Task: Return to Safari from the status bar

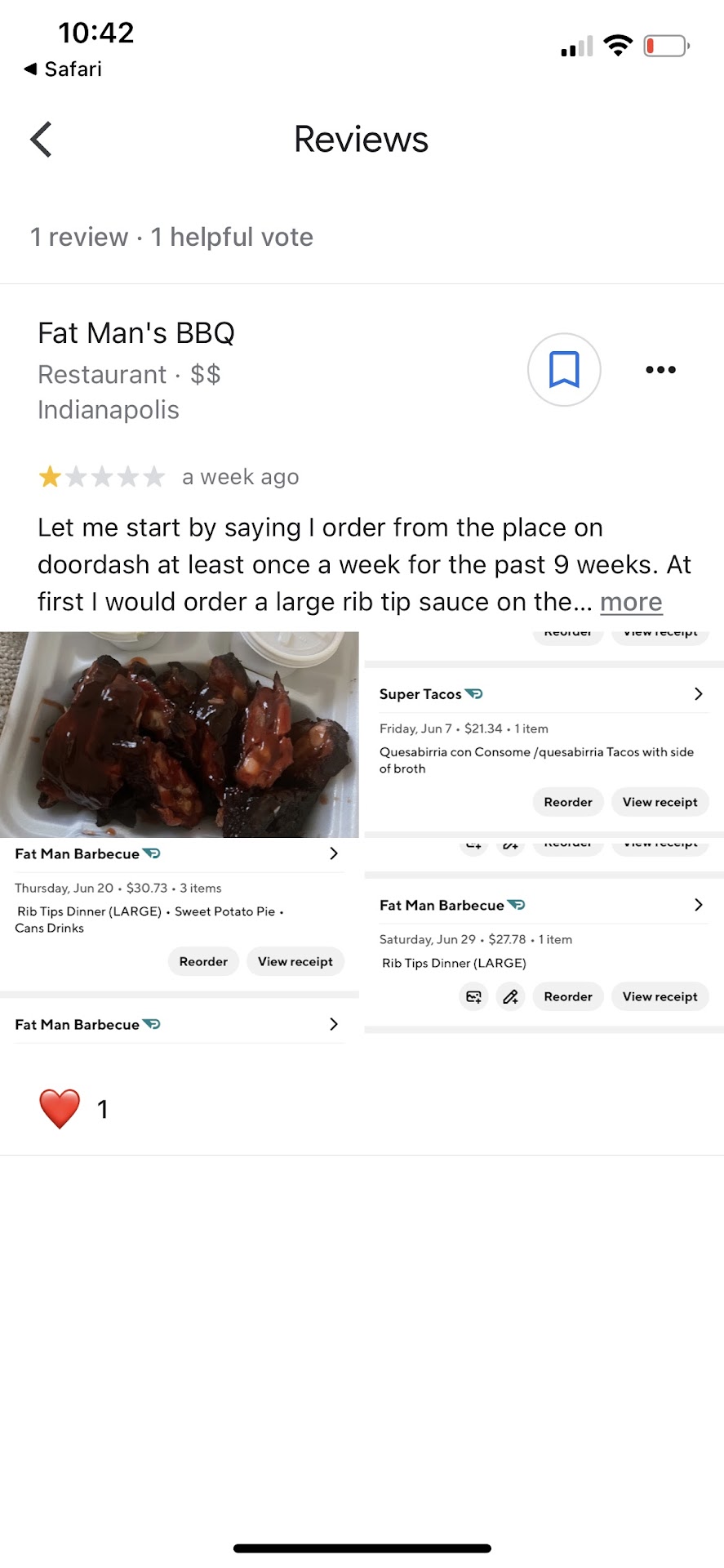Action: [64, 69]
